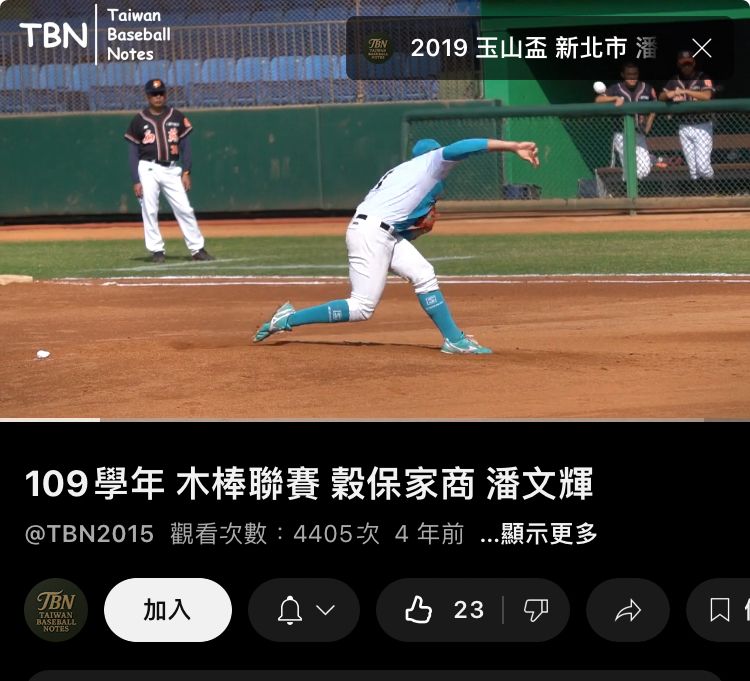This screenshot has height=681, width=750.
Task: Tap 加入 to join the channel
Action: [167, 610]
